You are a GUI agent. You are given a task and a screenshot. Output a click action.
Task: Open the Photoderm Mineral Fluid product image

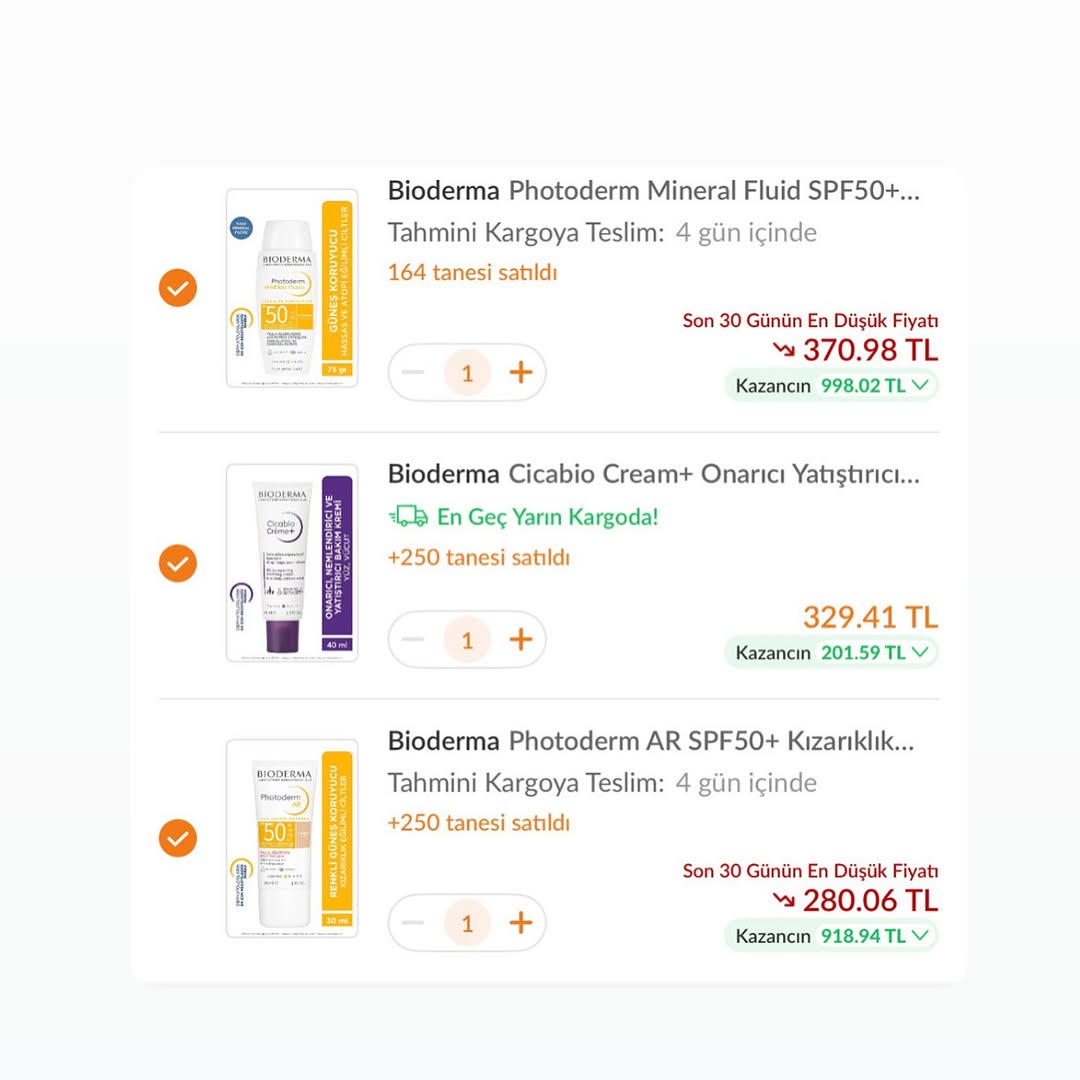tap(291, 288)
